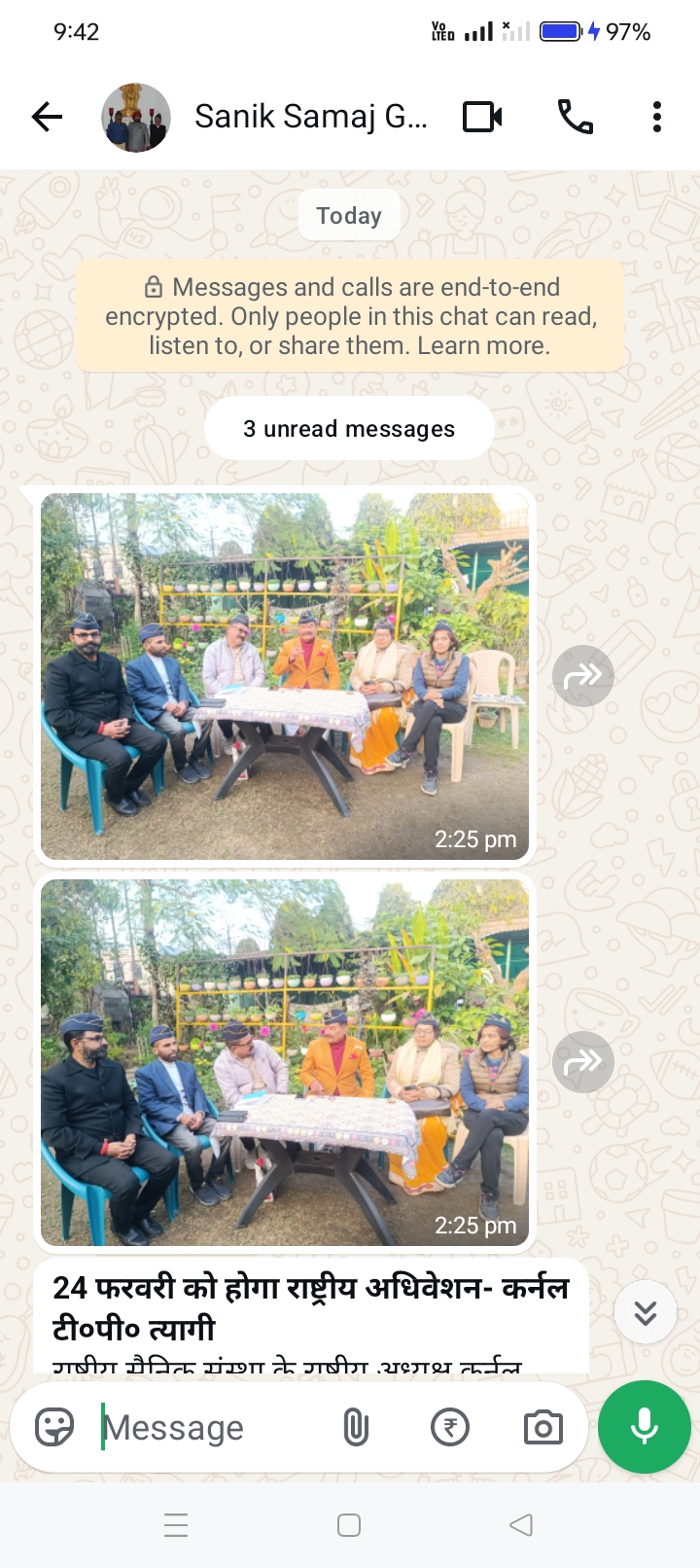Open the second group photo
The image size is (700, 1568).
[284, 1062]
